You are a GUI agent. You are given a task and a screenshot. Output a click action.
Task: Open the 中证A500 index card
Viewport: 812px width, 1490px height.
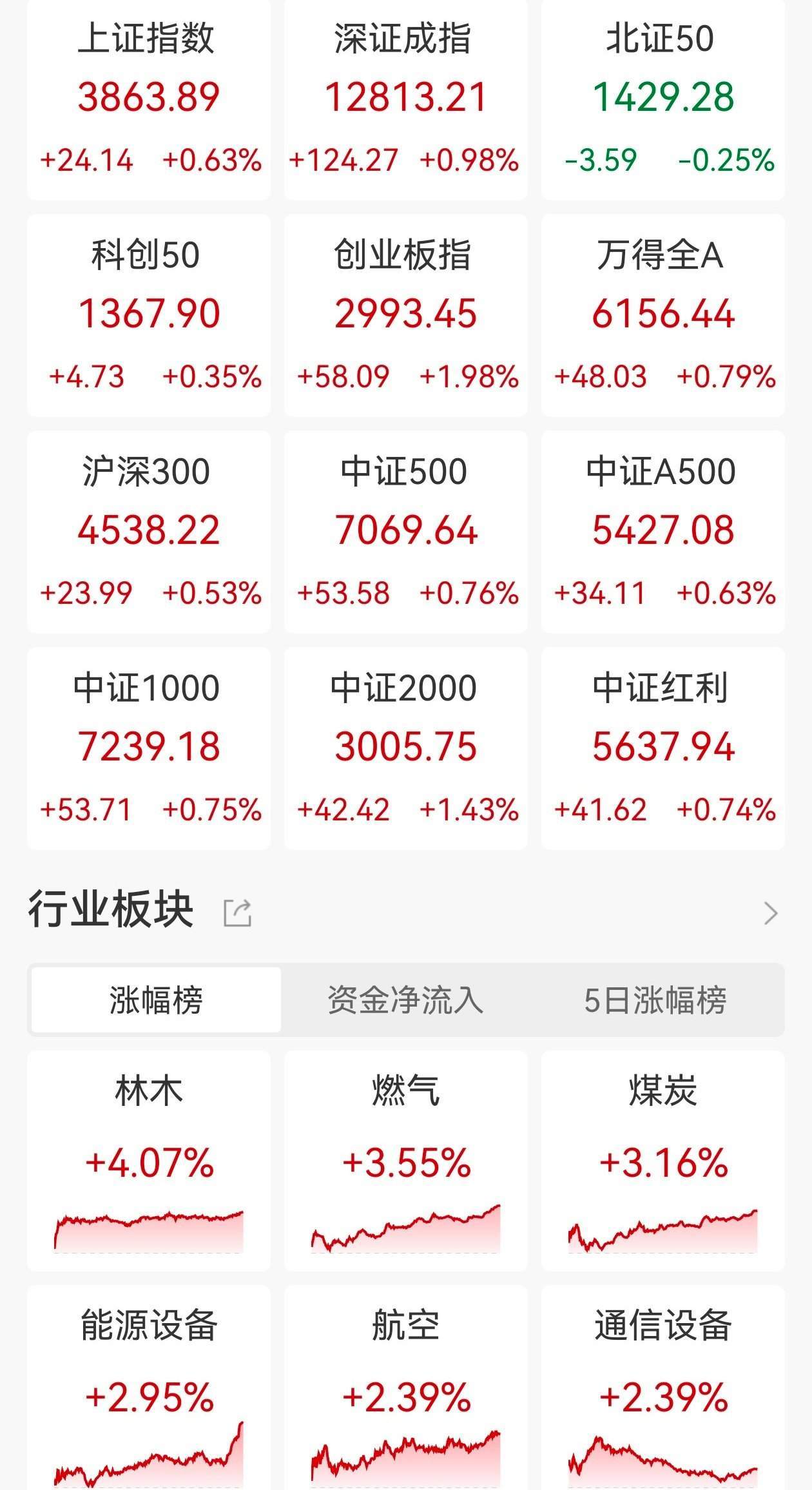662,531
